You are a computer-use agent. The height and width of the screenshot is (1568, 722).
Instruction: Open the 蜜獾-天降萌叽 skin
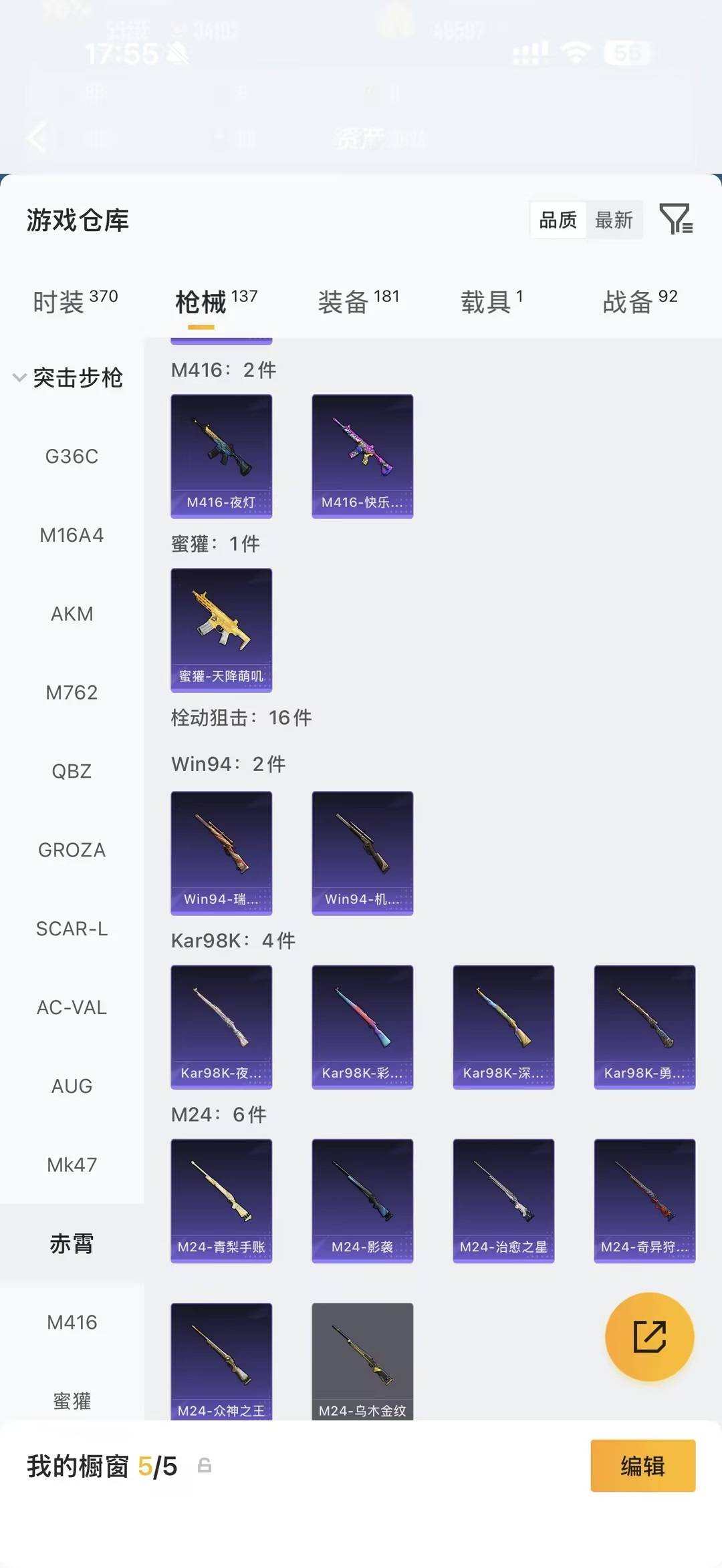click(221, 630)
